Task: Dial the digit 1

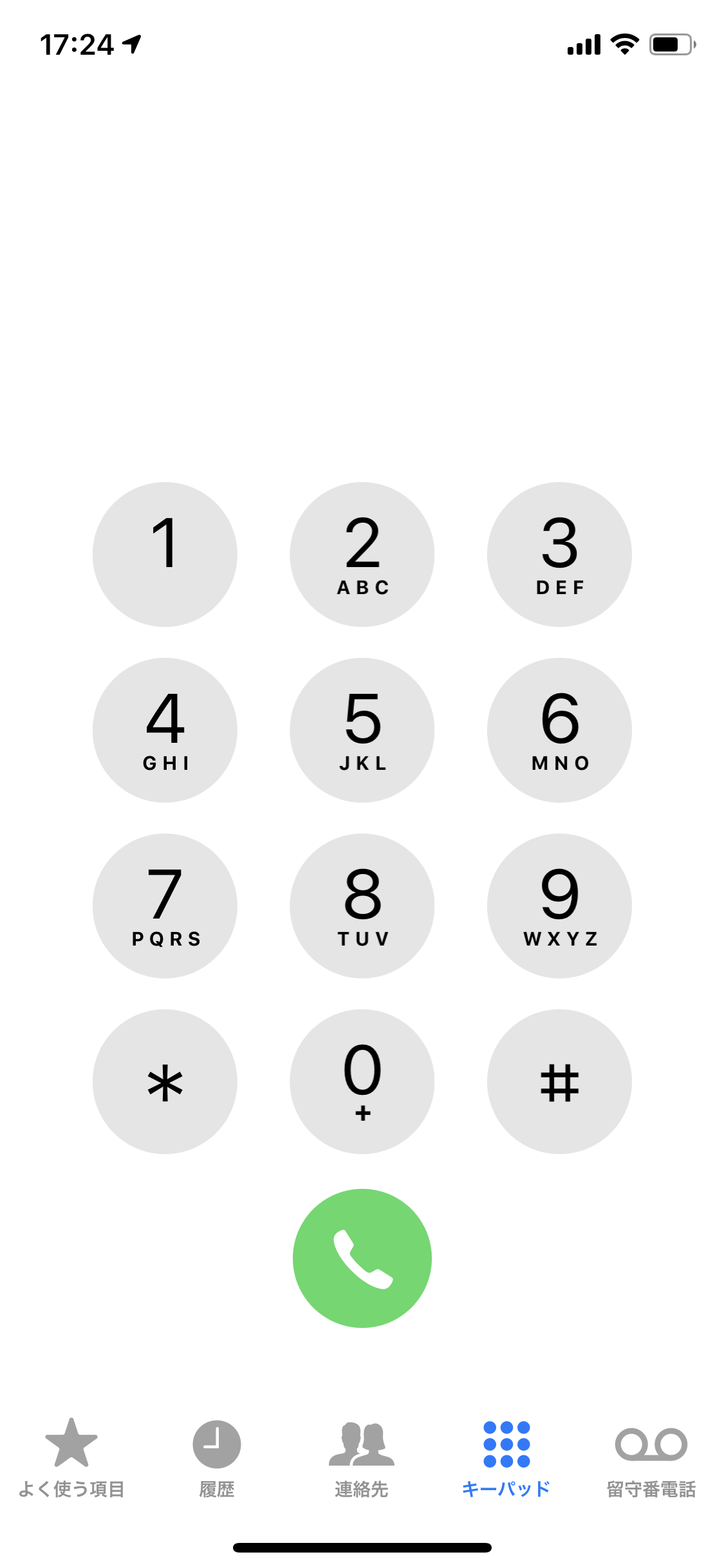Action: [165, 554]
